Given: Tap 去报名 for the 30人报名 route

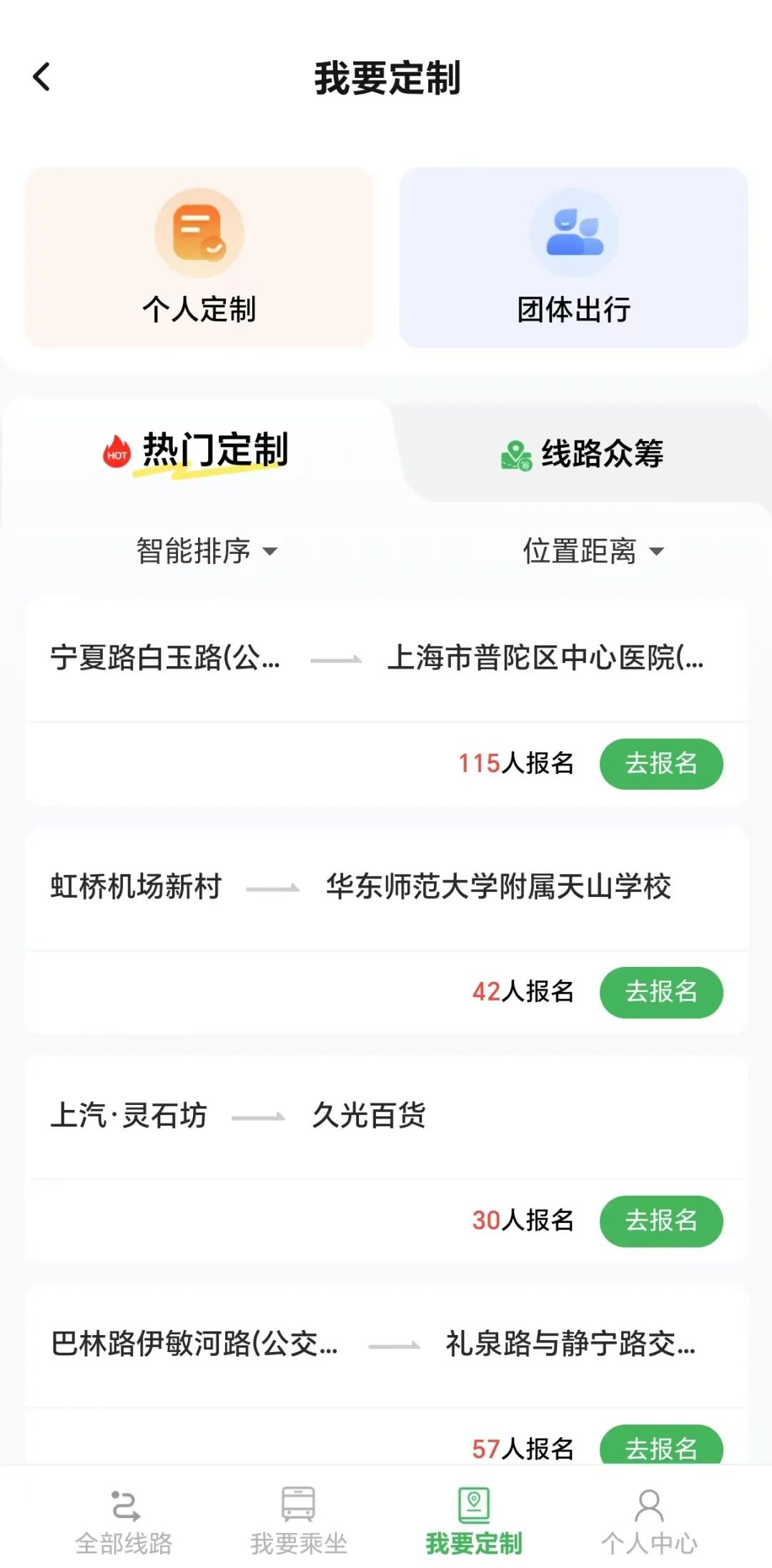Looking at the screenshot, I should (661, 1221).
